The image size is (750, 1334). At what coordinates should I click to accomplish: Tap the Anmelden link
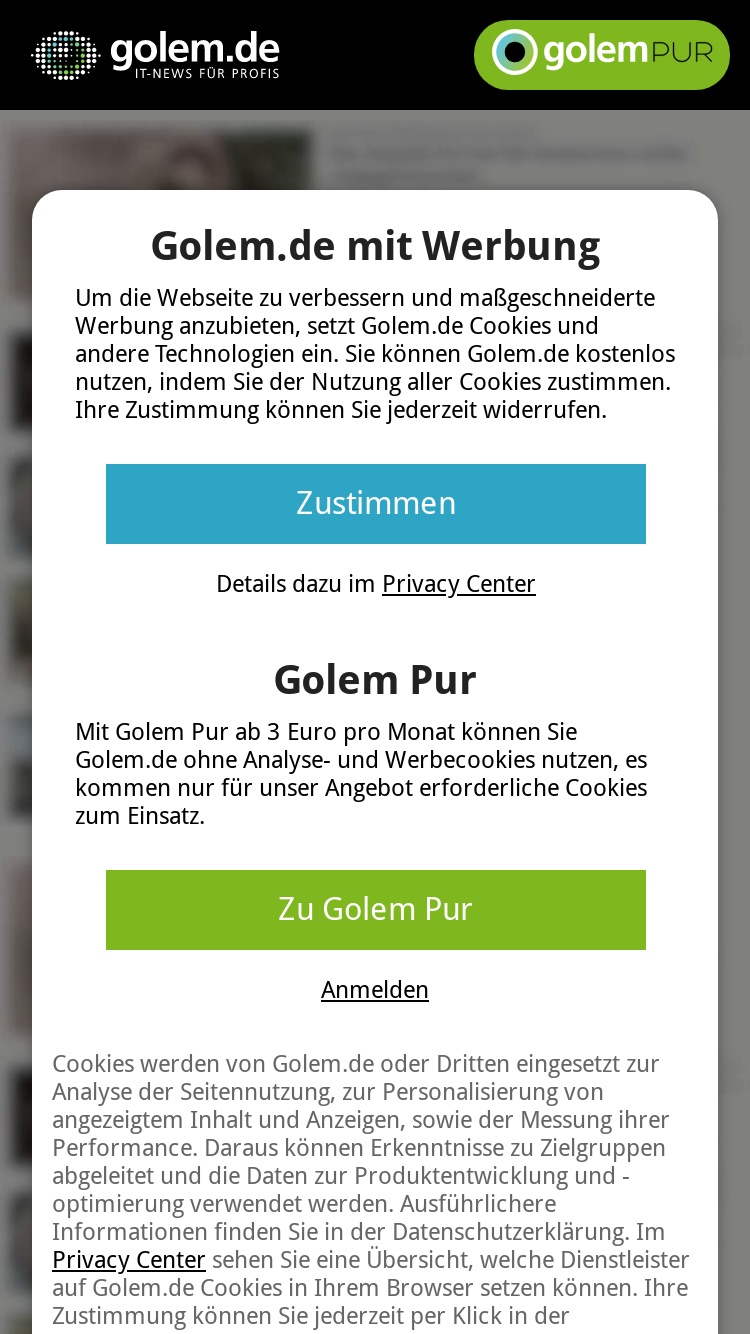click(375, 990)
